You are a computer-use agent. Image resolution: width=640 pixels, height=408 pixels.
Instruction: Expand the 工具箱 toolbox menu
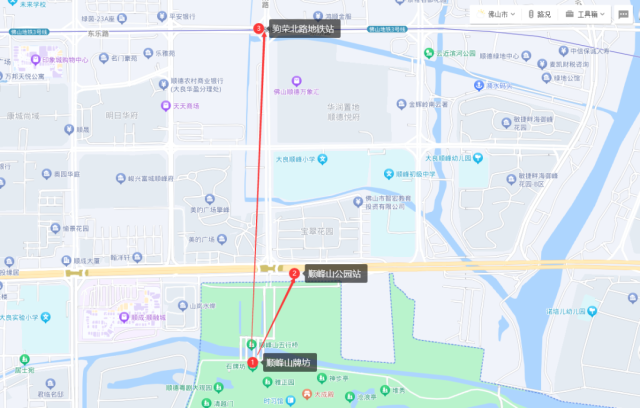[x=587, y=14]
